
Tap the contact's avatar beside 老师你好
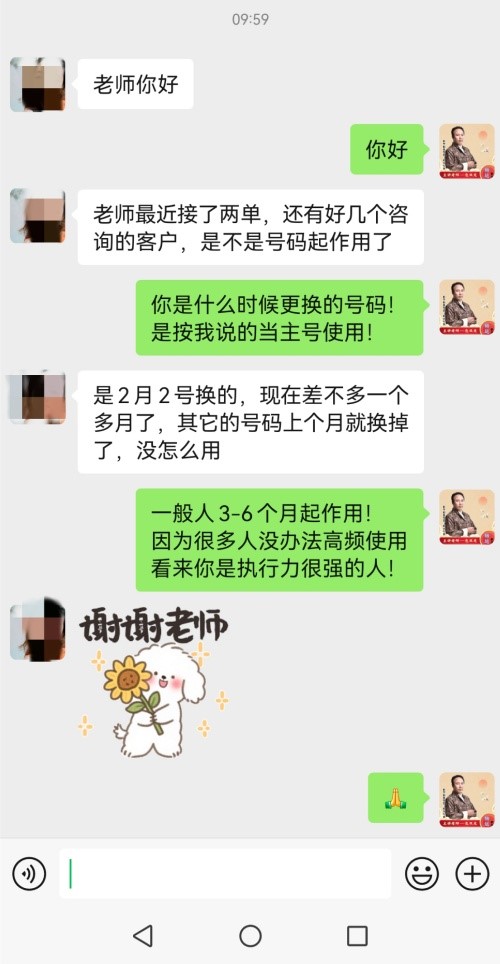tap(38, 84)
